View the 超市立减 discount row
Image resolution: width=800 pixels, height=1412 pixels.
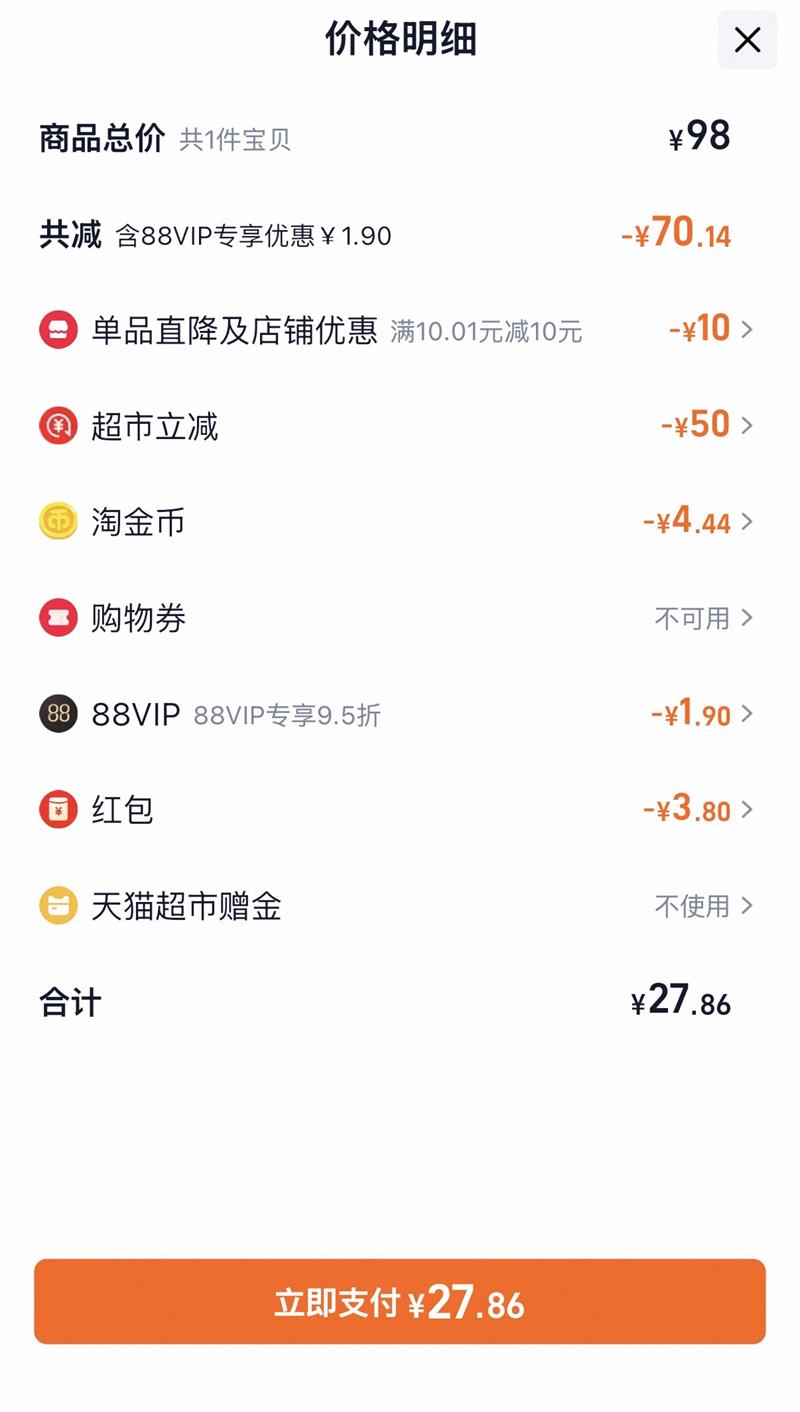pos(400,426)
